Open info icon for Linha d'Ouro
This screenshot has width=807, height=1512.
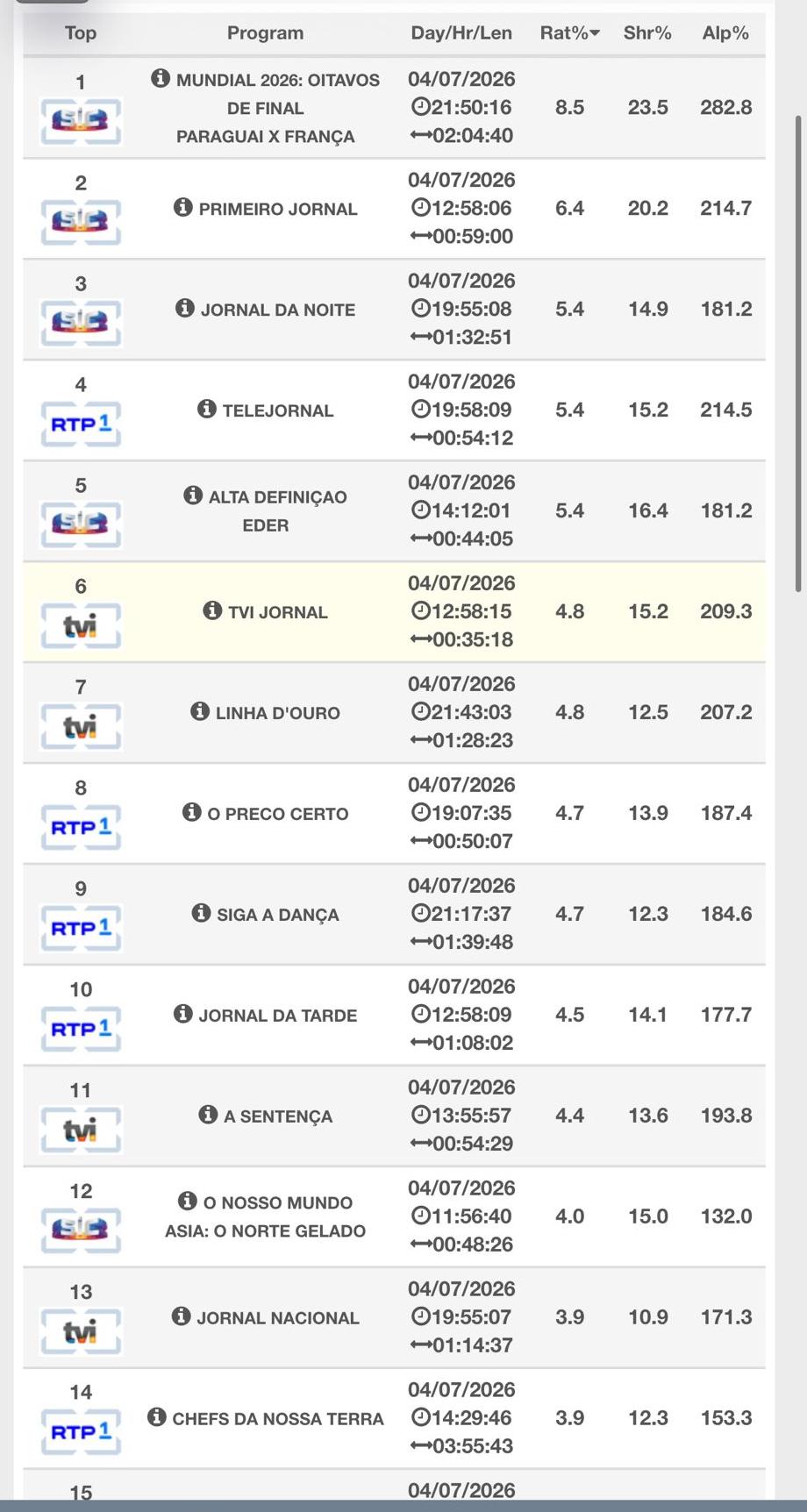point(200,711)
